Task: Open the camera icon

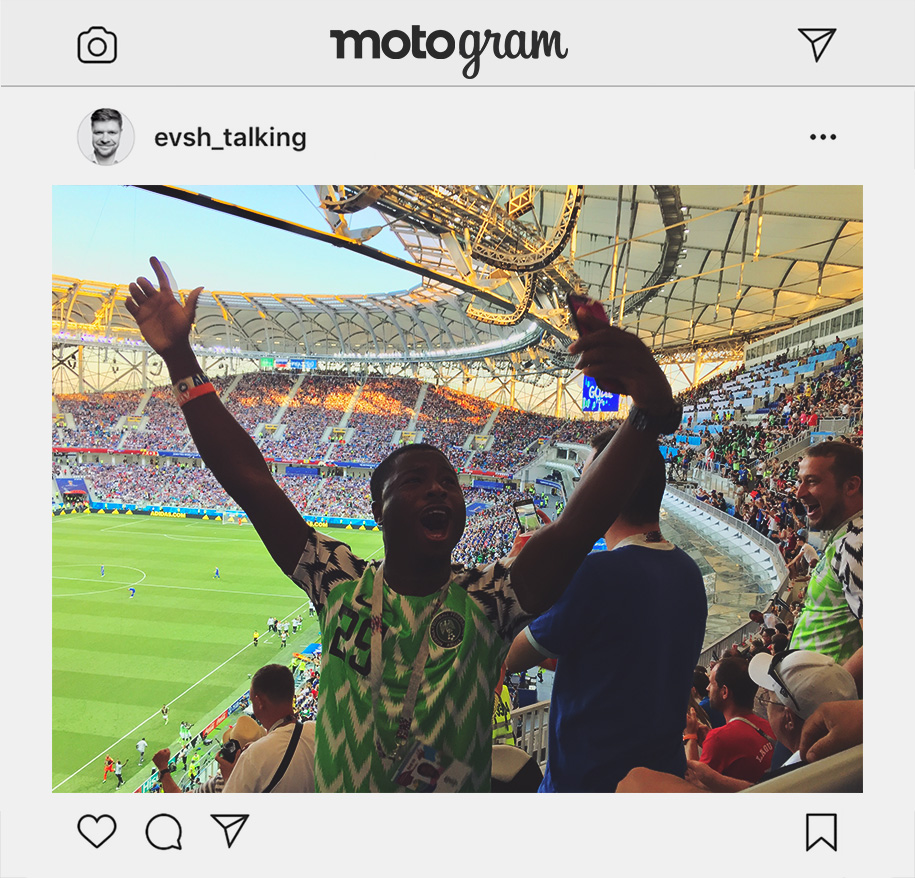Action: coord(97,45)
